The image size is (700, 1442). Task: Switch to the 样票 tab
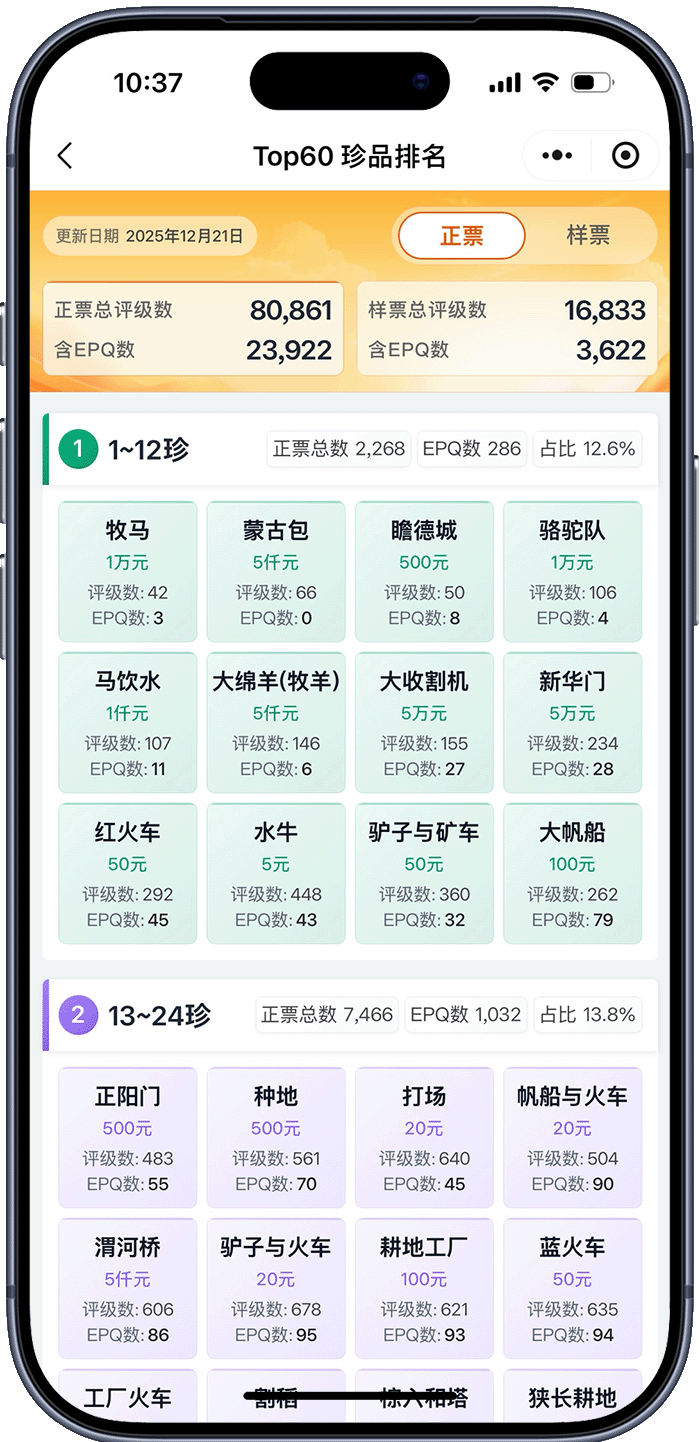[588, 236]
